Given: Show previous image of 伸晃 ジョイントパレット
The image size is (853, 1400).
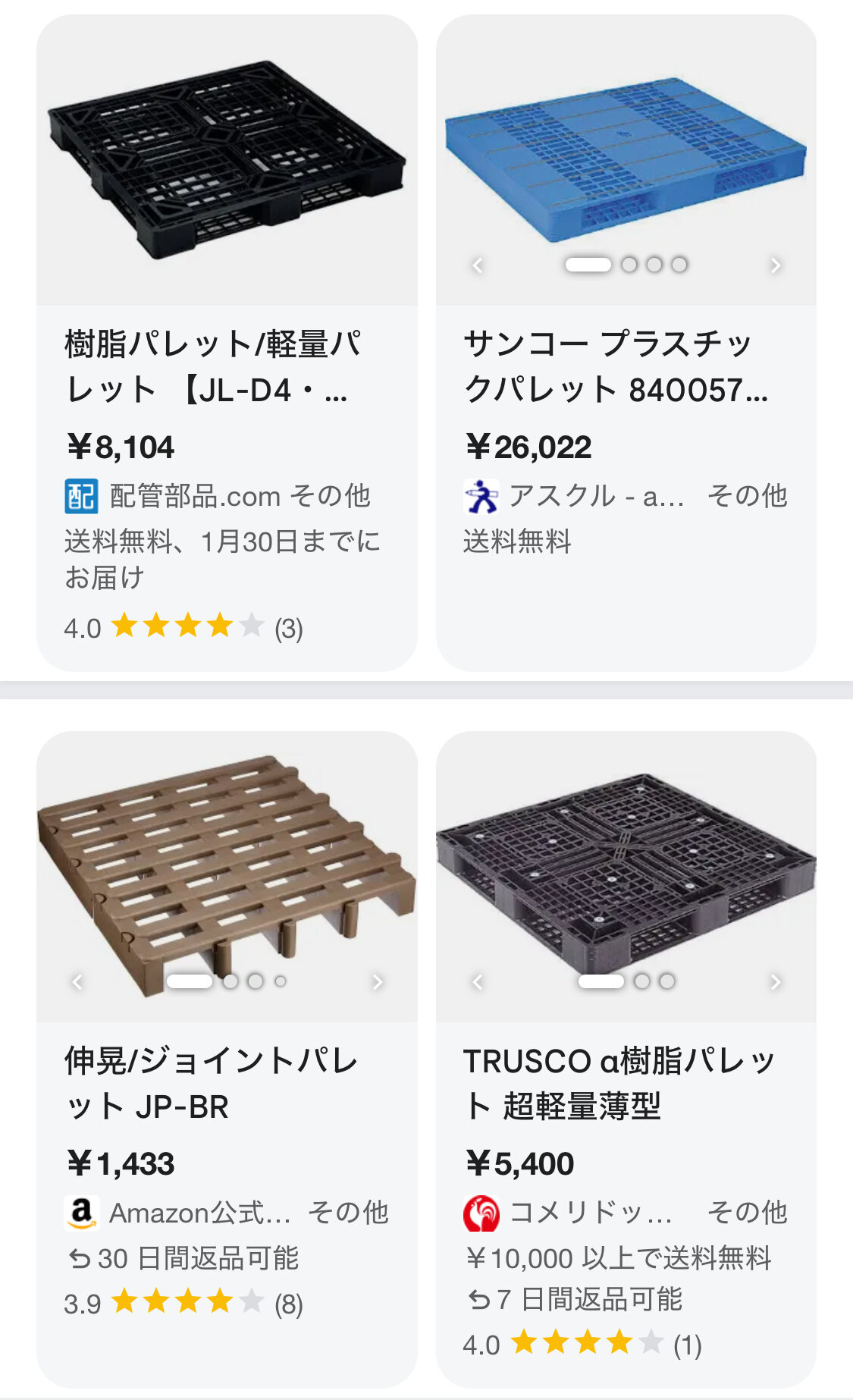Looking at the screenshot, I should (x=77, y=982).
